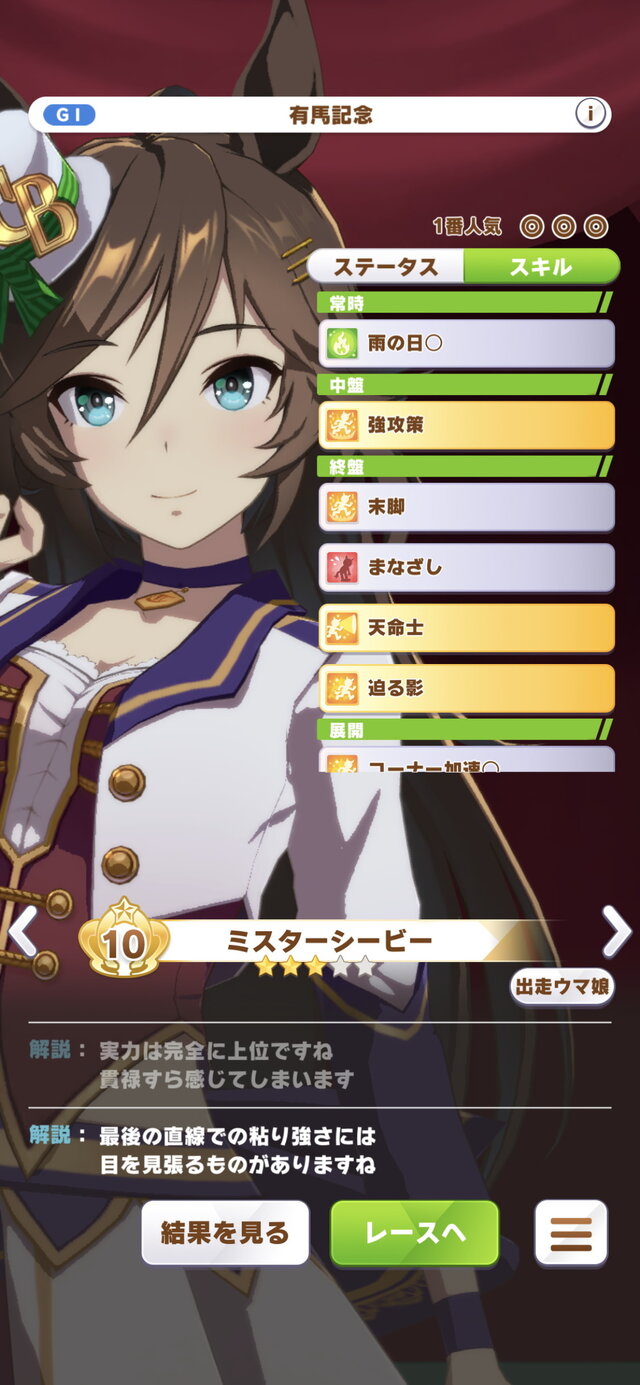The image size is (640, 1385).
Task: Open the 迫る影 skill
Action: (x=466, y=688)
